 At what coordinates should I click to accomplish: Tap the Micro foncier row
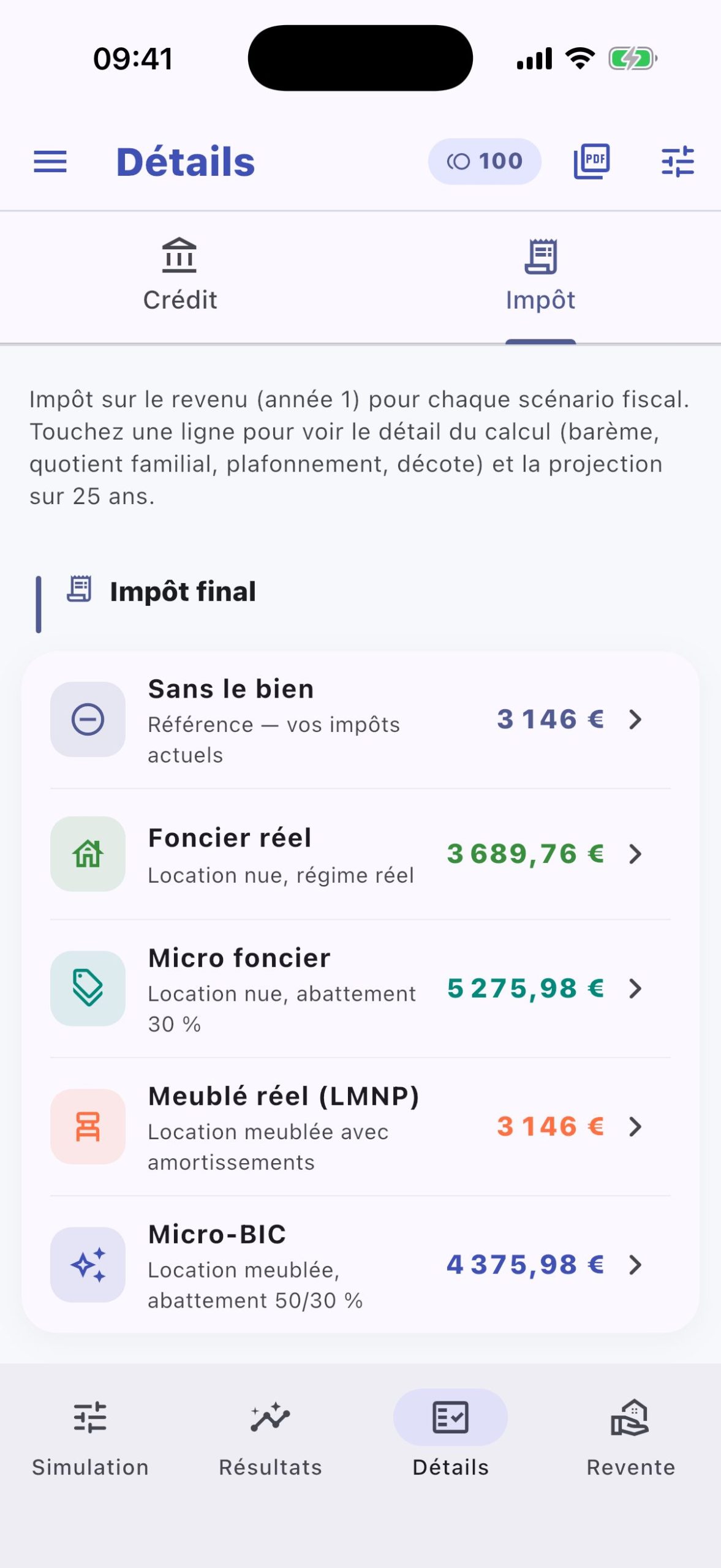click(x=361, y=989)
